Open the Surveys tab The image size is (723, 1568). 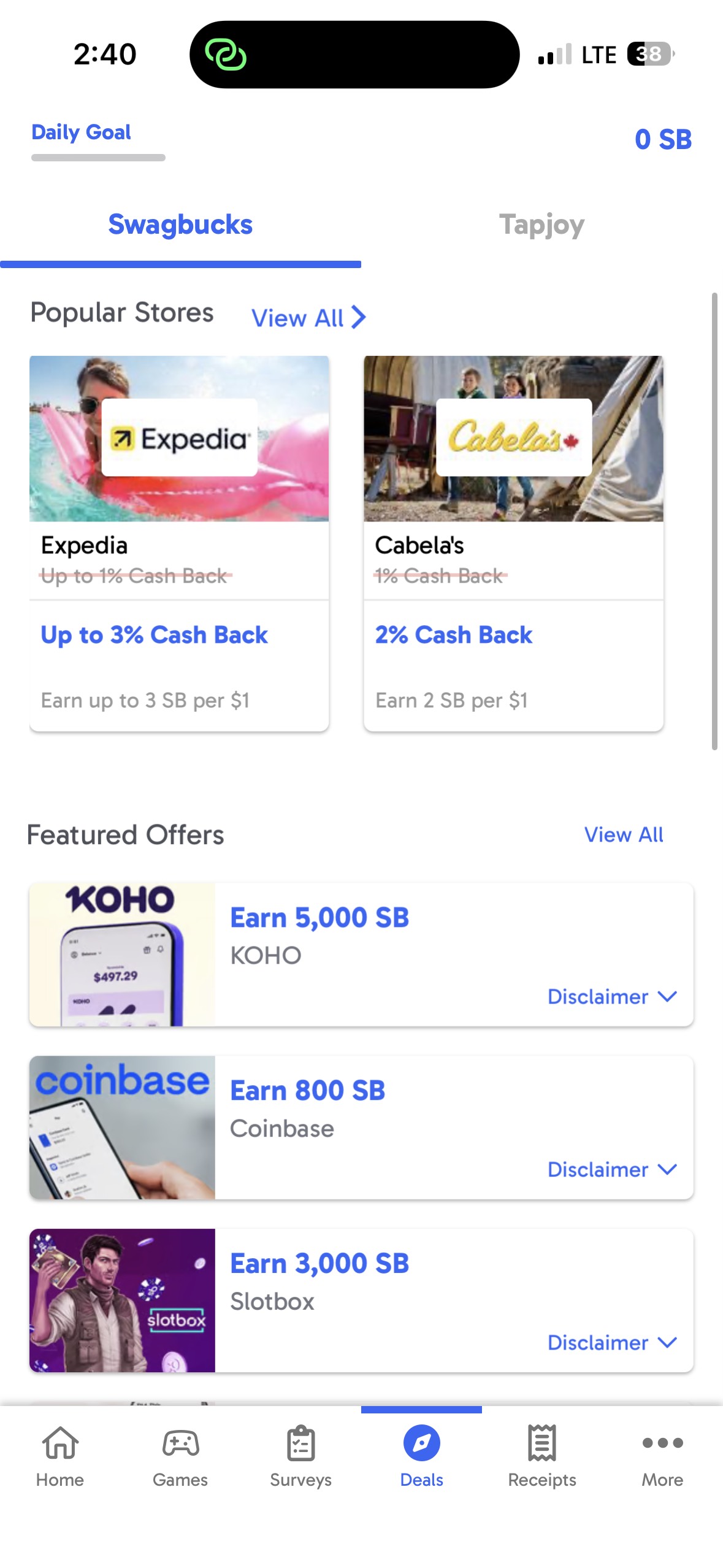point(300,1456)
